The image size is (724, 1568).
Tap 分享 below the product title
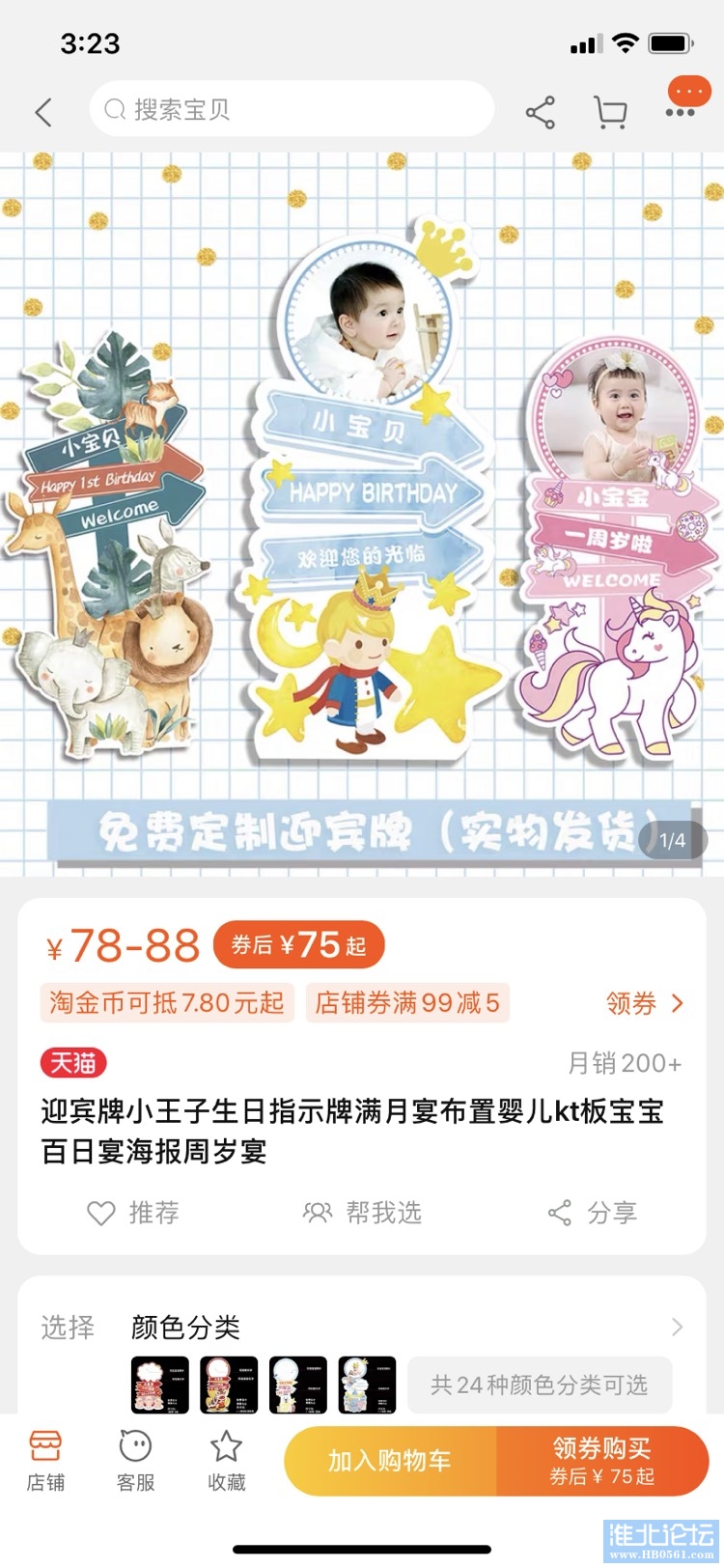tap(593, 1213)
